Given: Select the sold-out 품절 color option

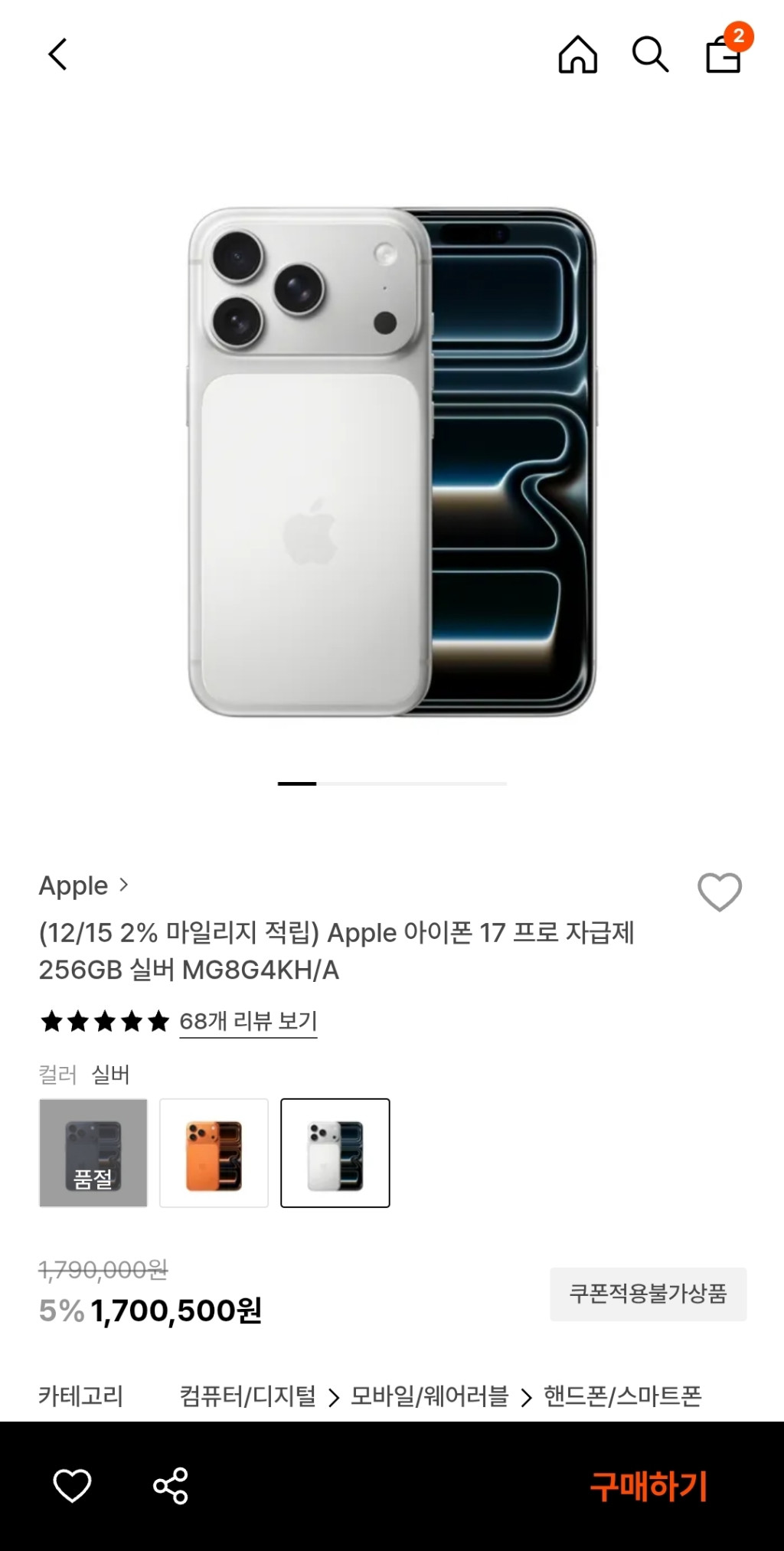Looking at the screenshot, I should point(93,1153).
